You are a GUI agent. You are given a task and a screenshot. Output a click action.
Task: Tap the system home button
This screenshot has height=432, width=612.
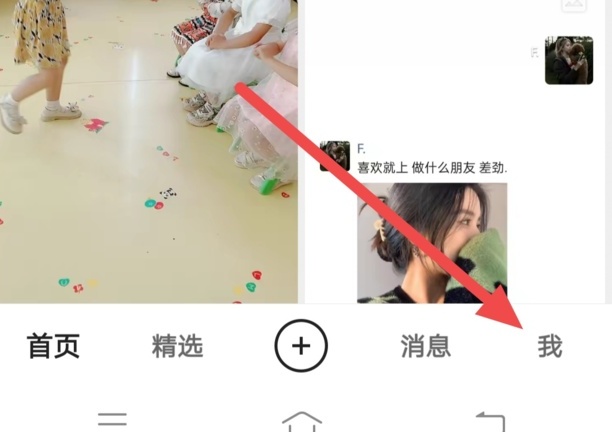click(x=302, y=420)
